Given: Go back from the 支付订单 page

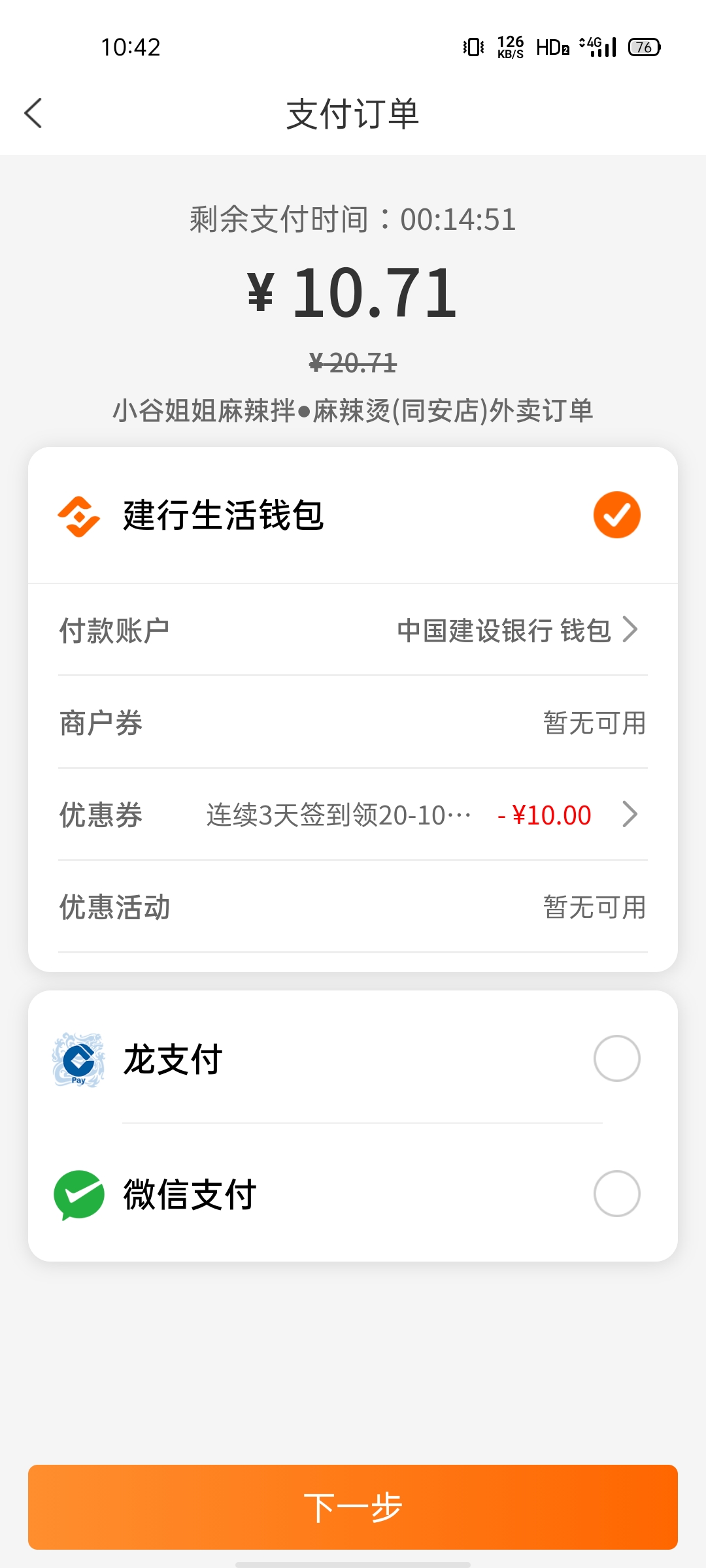Looking at the screenshot, I should (x=33, y=113).
